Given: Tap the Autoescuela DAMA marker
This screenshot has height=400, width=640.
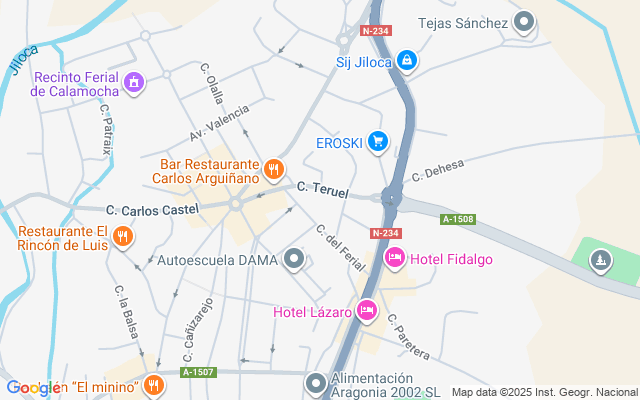Looking at the screenshot, I should (294, 259).
